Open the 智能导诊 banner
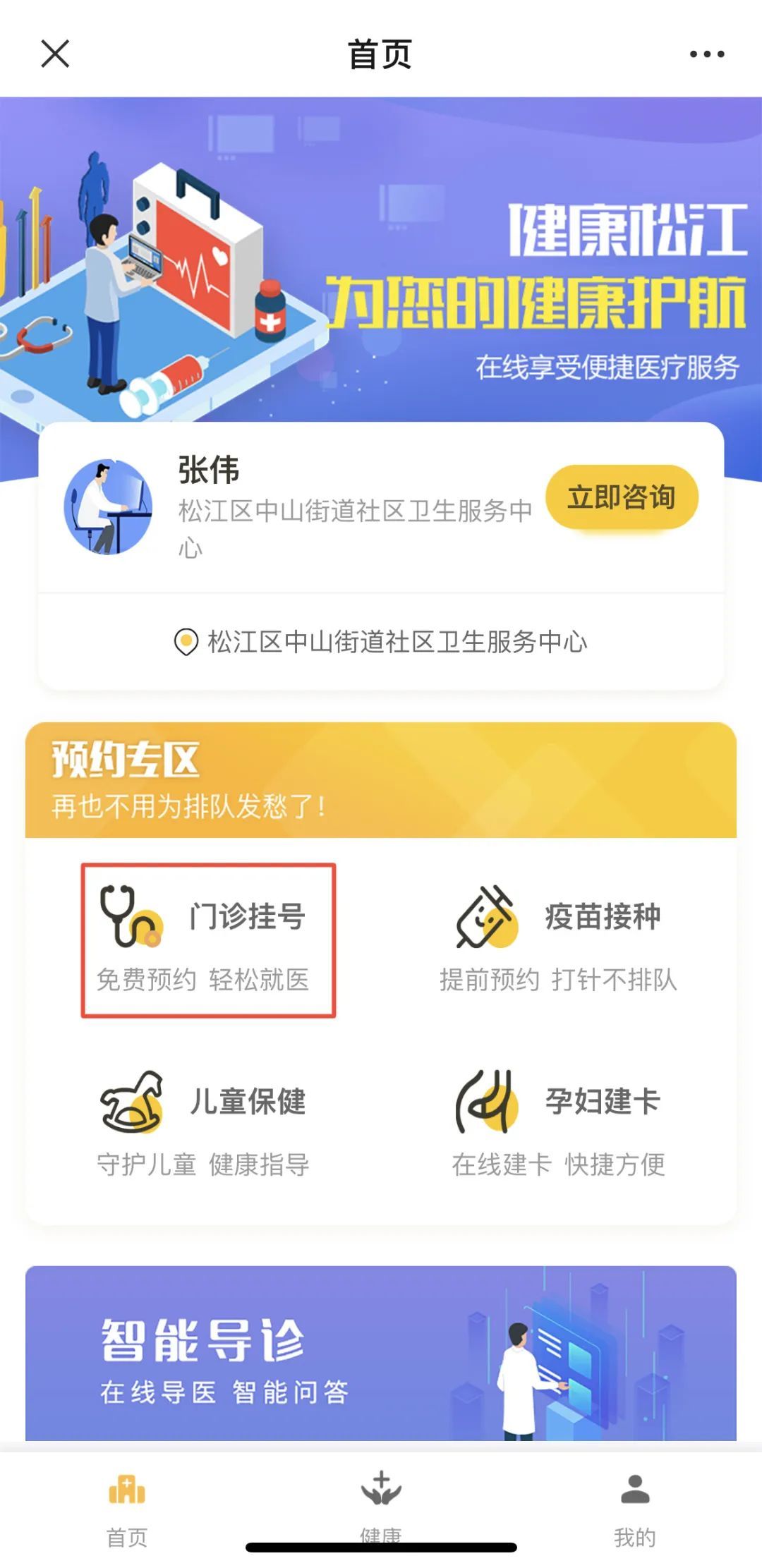 click(381, 1354)
